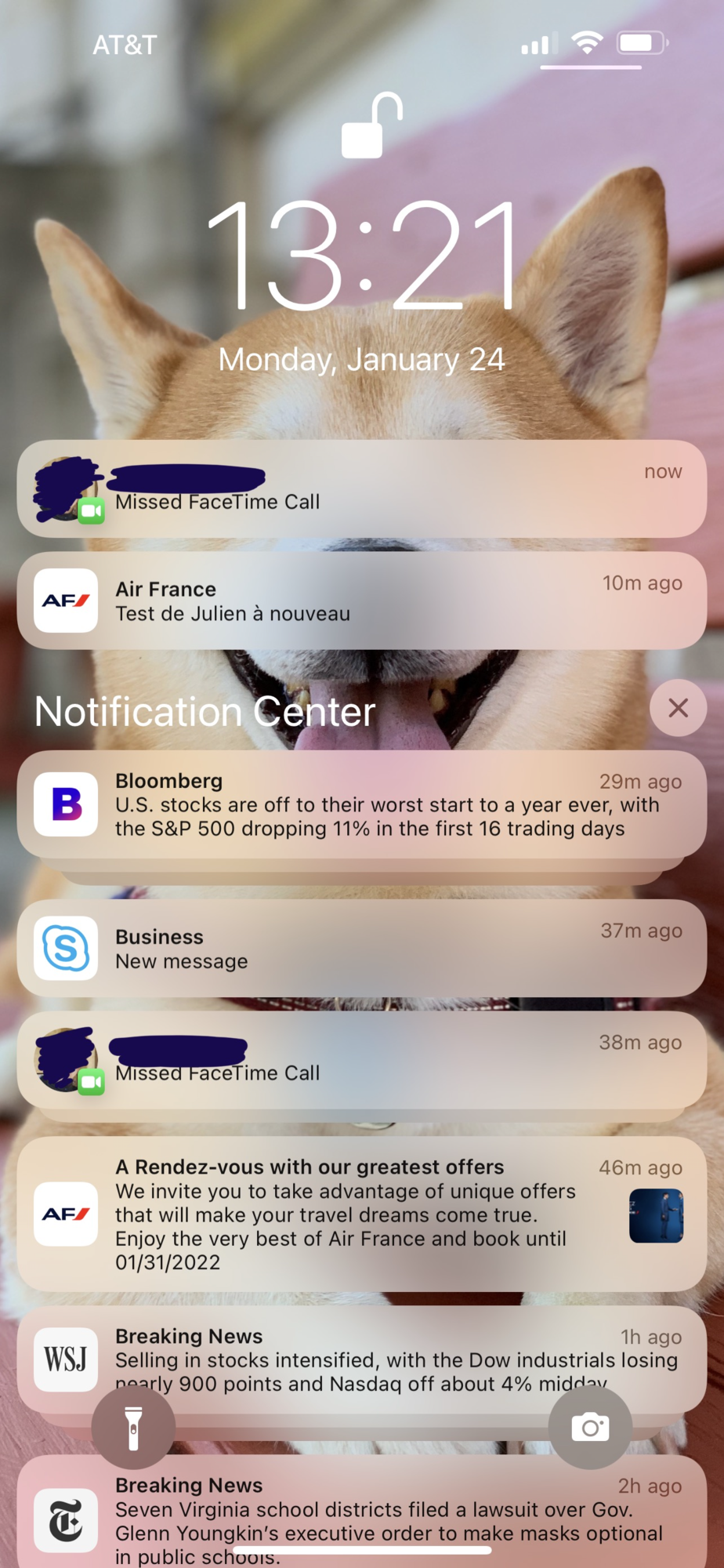Open Air France Test de Julien notification
The height and width of the screenshot is (1568, 724).
pyautogui.click(x=361, y=601)
